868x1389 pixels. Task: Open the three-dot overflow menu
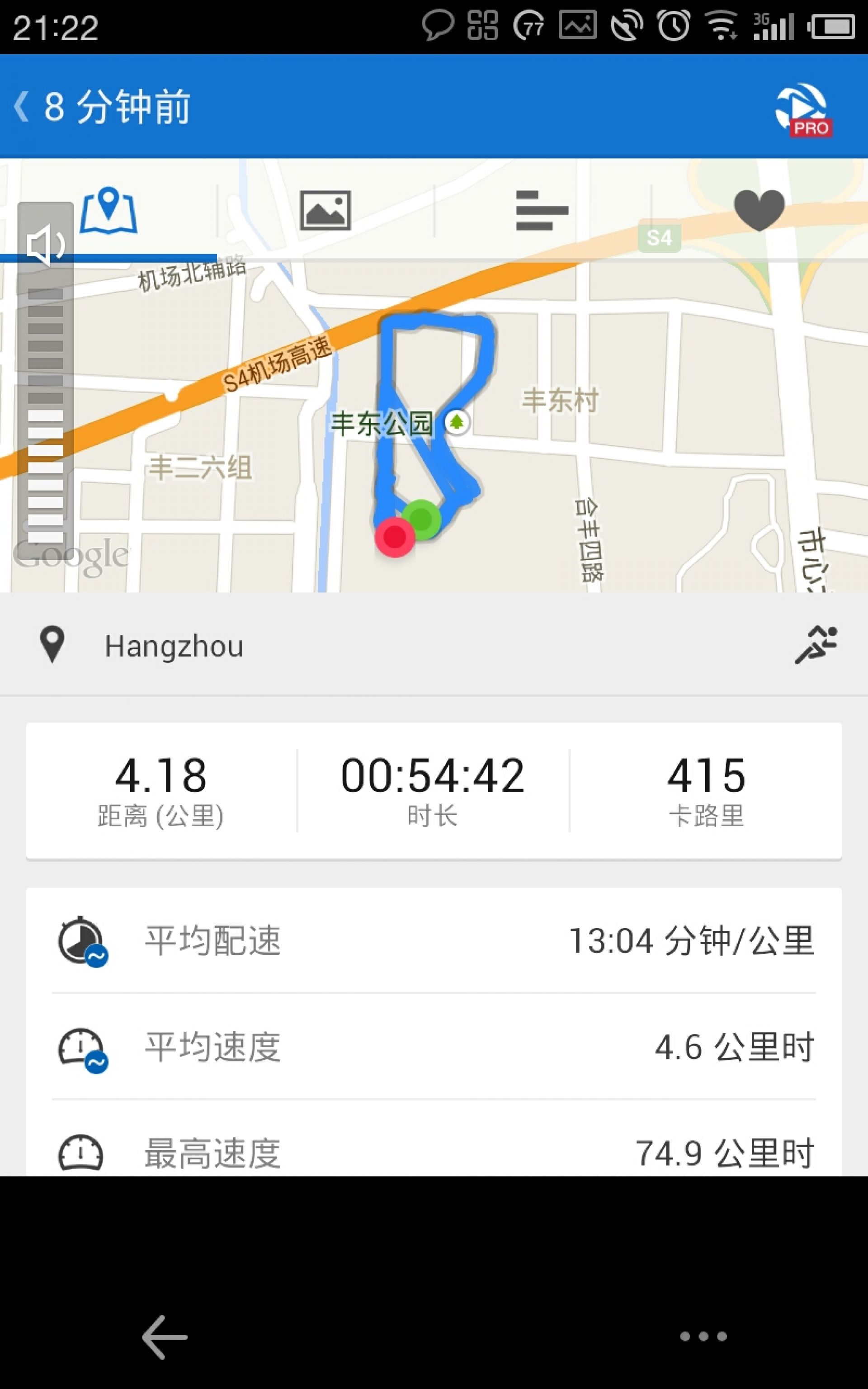[703, 1336]
